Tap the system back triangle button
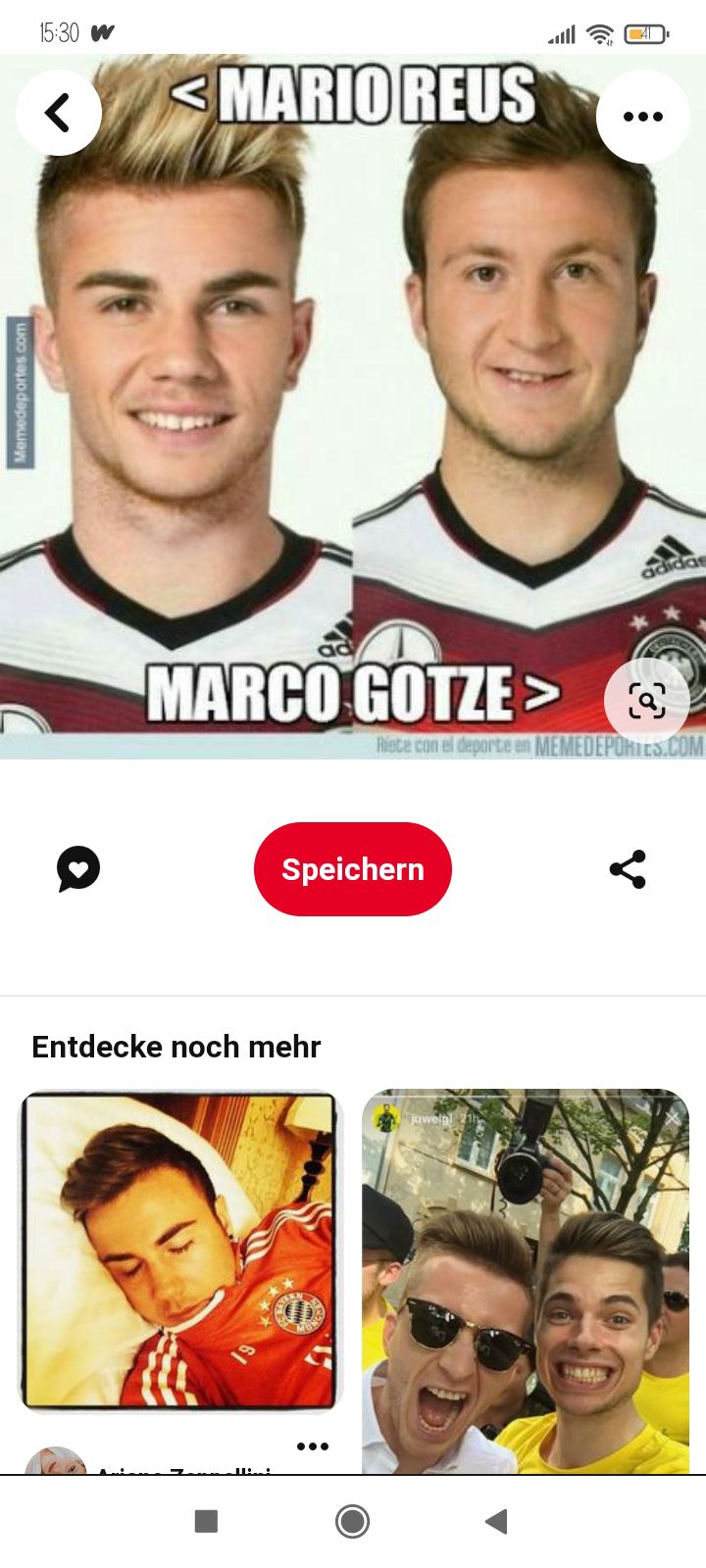The height and width of the screenshot is (1568, 706). 496,1521
